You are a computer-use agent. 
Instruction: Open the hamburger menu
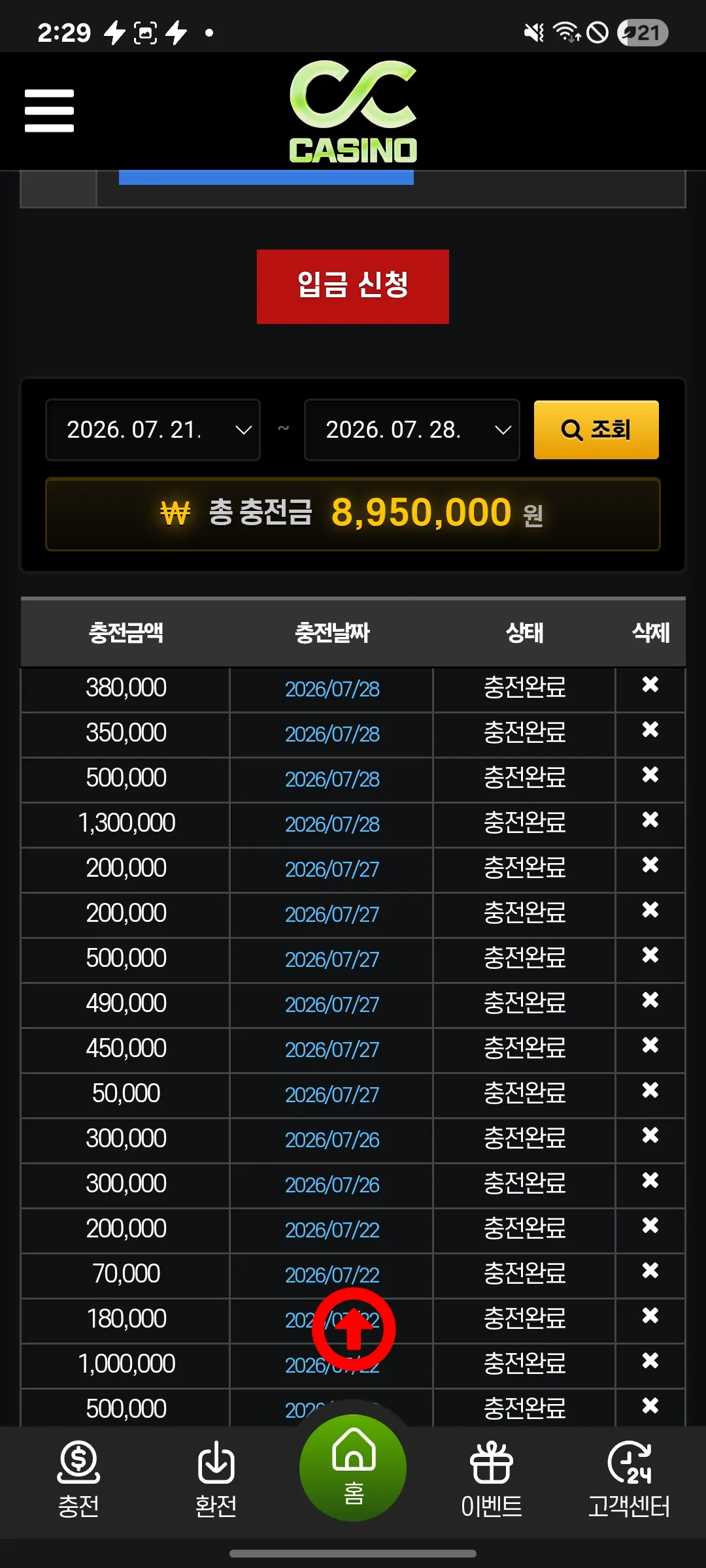[x=49, y=110]
